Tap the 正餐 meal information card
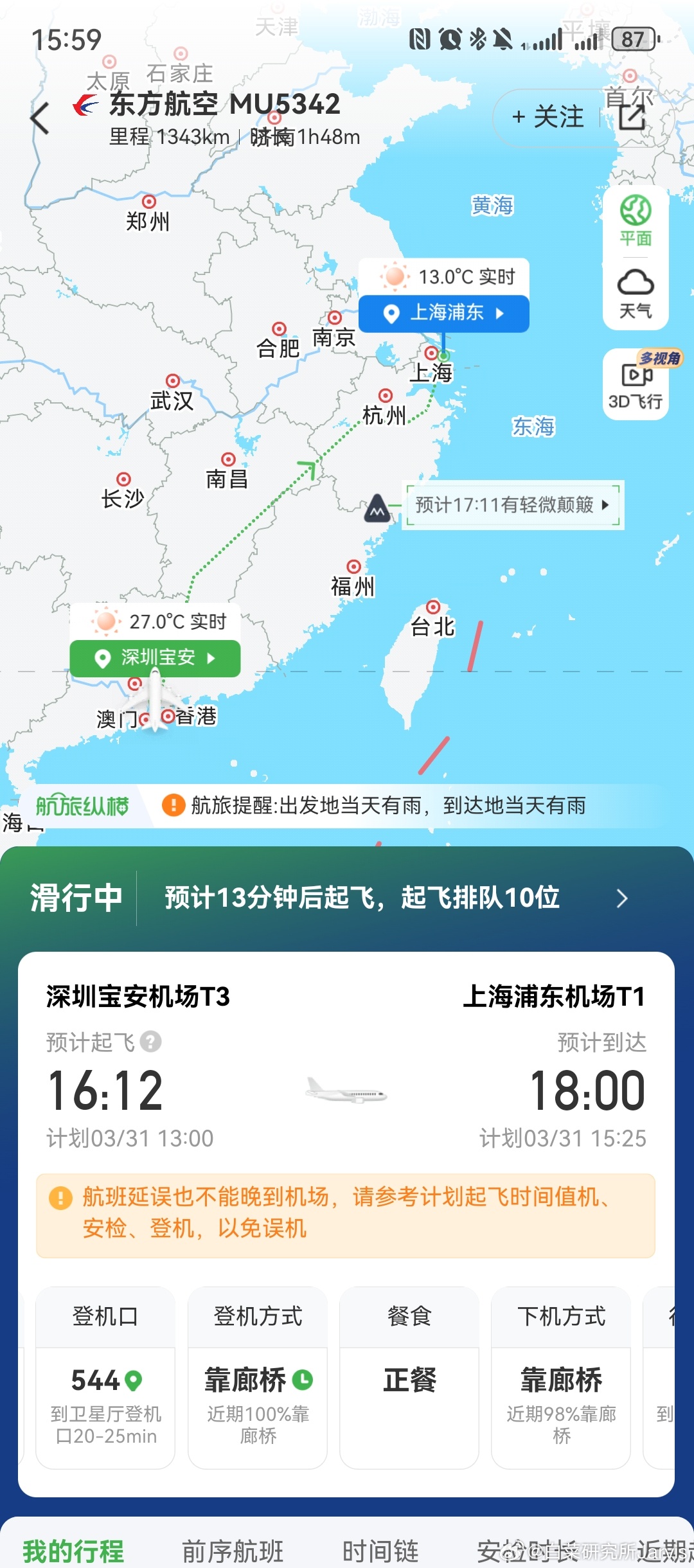 (409, 1378)
